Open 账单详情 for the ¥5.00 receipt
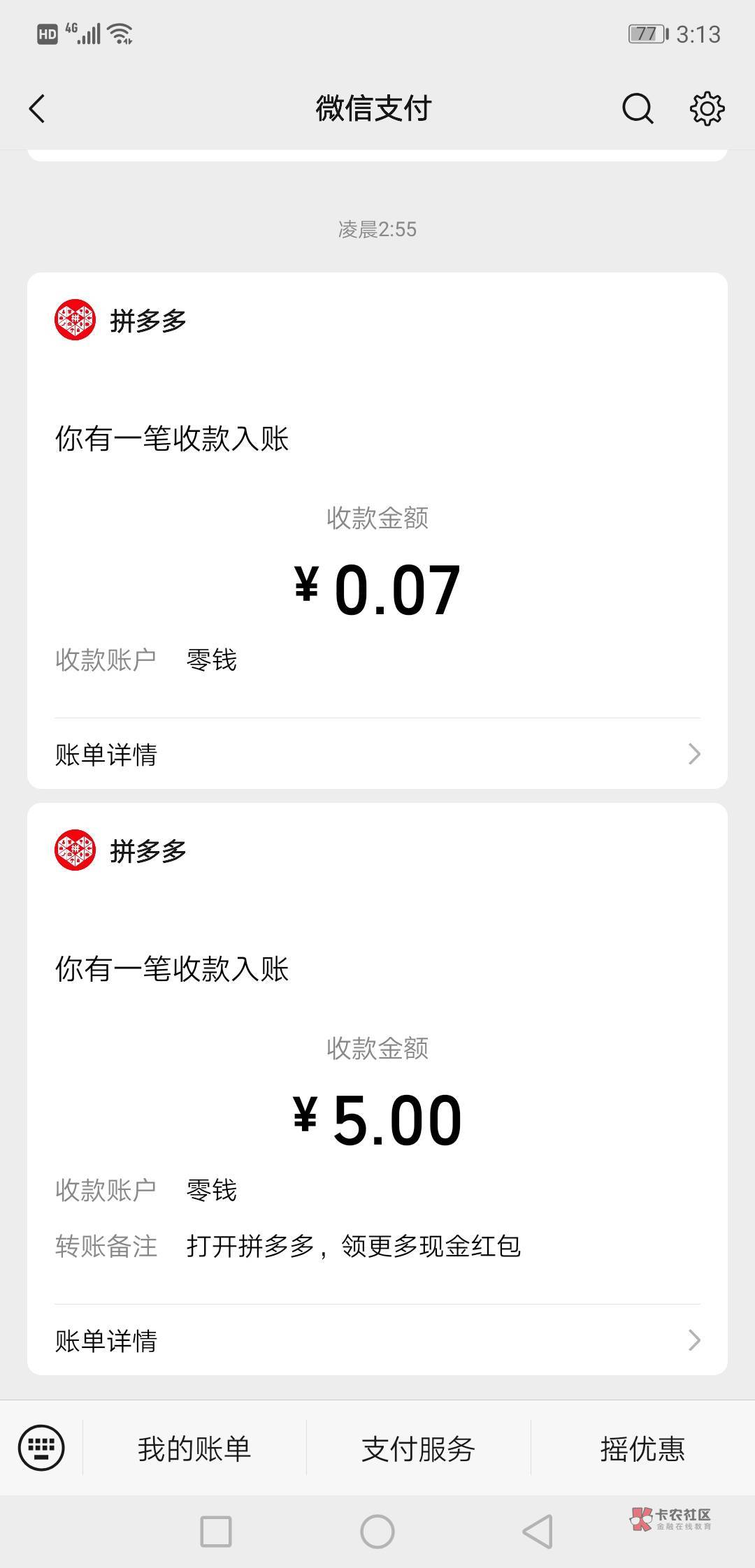This screenshot has width=755, height=1568. coord(377,1340)
